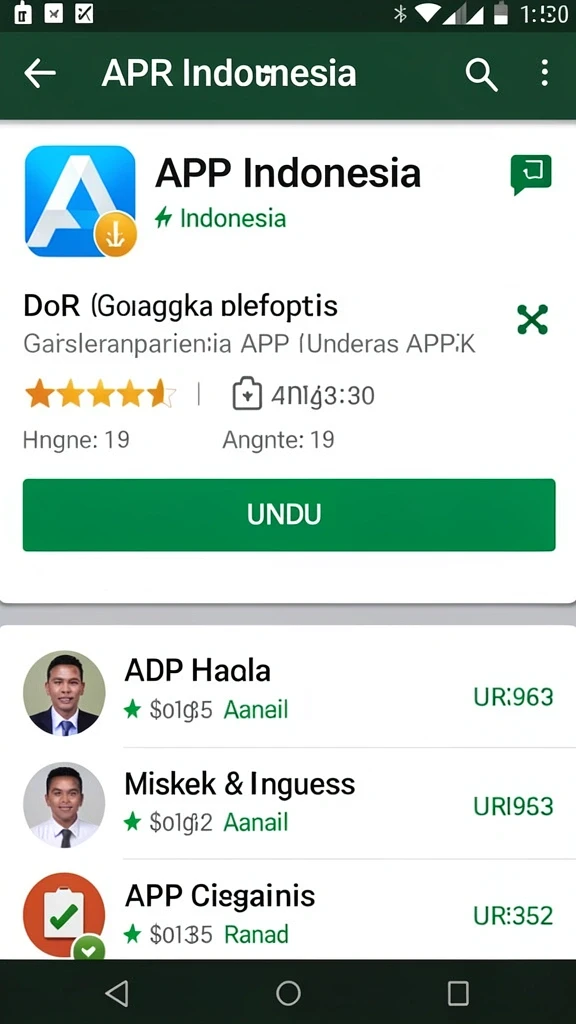Open recent apps from the navigation bar
This screenshot has width=576, height=1024.
(x=458, y=993)
